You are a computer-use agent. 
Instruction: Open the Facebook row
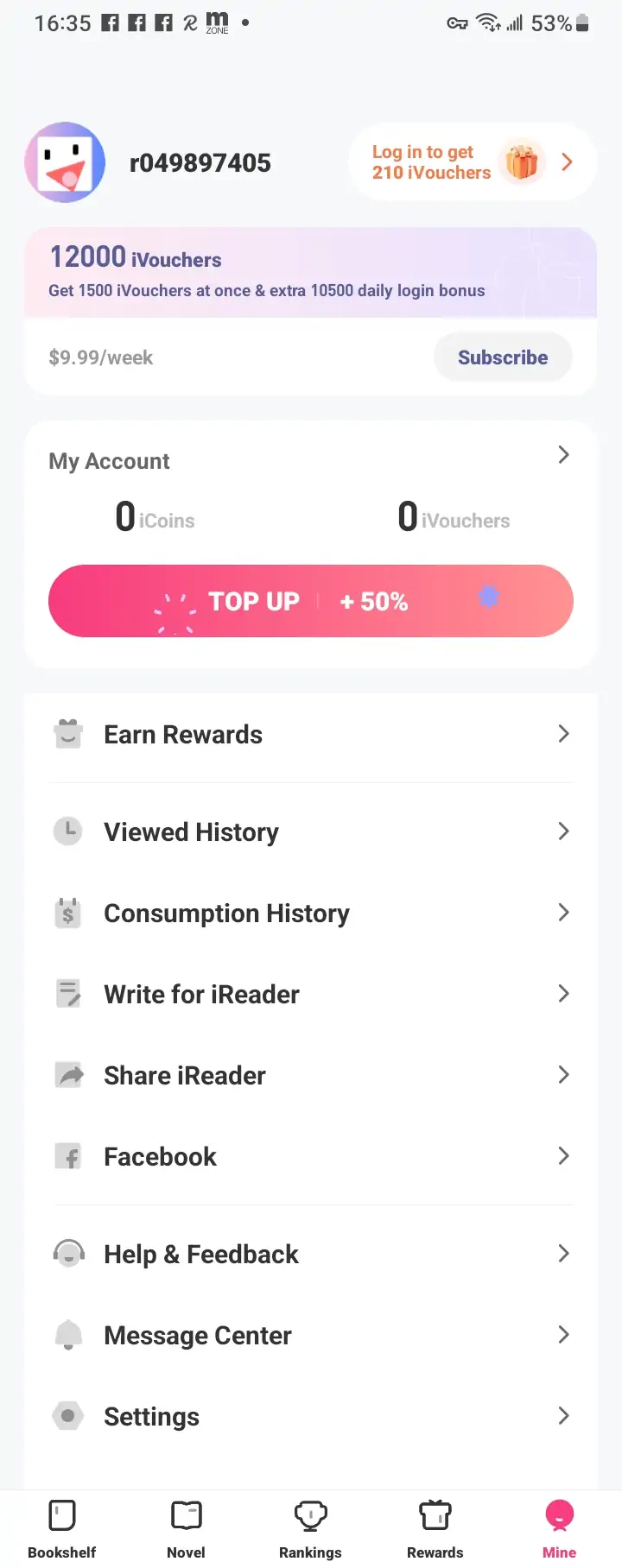310,1156
